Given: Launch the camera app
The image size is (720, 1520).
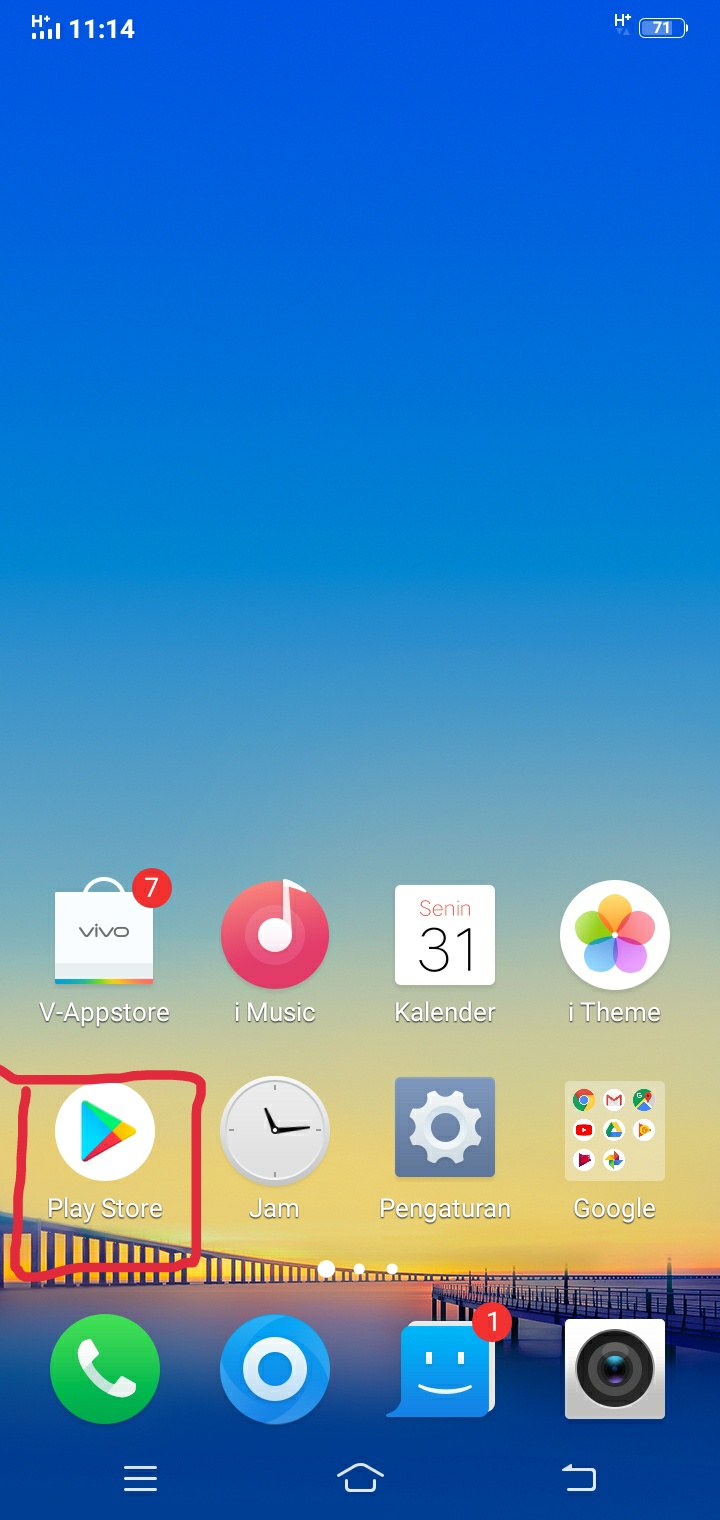Looking at the screenshot, I should 614,1368.
